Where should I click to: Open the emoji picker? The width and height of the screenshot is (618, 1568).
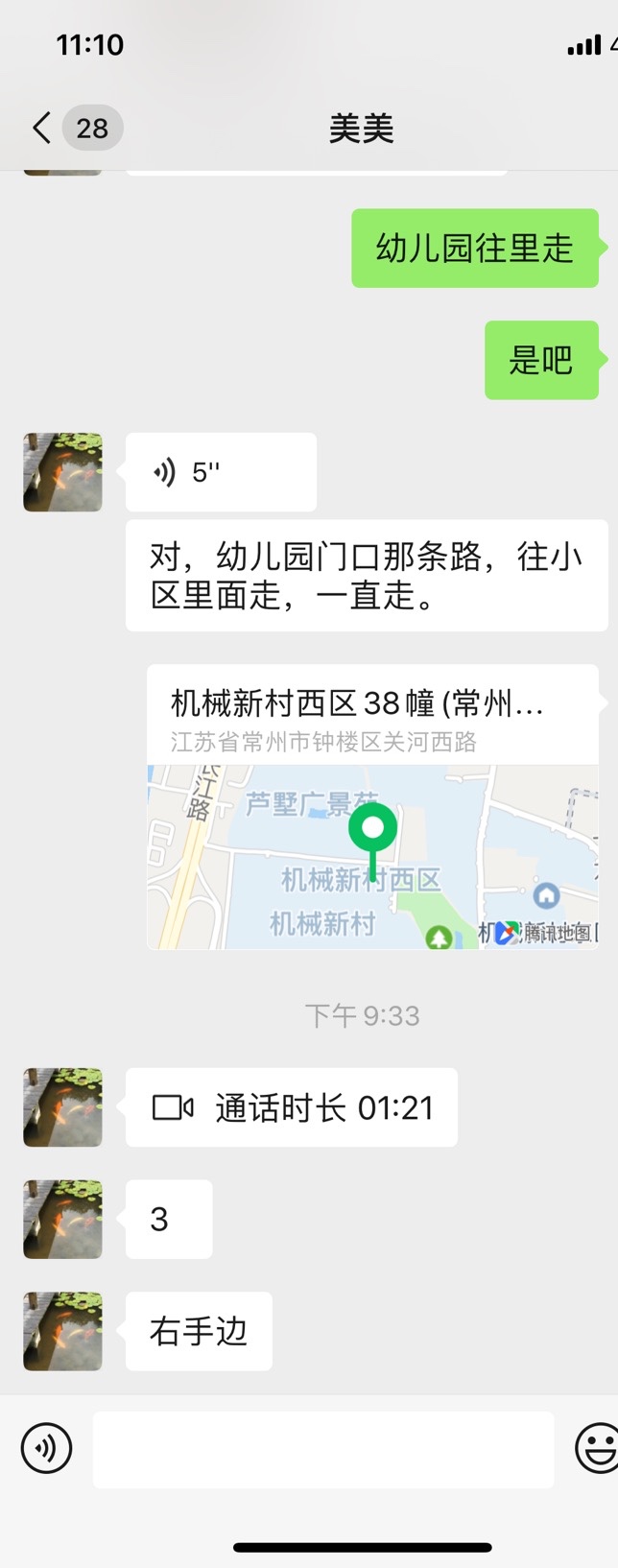tap(597, 1448)
